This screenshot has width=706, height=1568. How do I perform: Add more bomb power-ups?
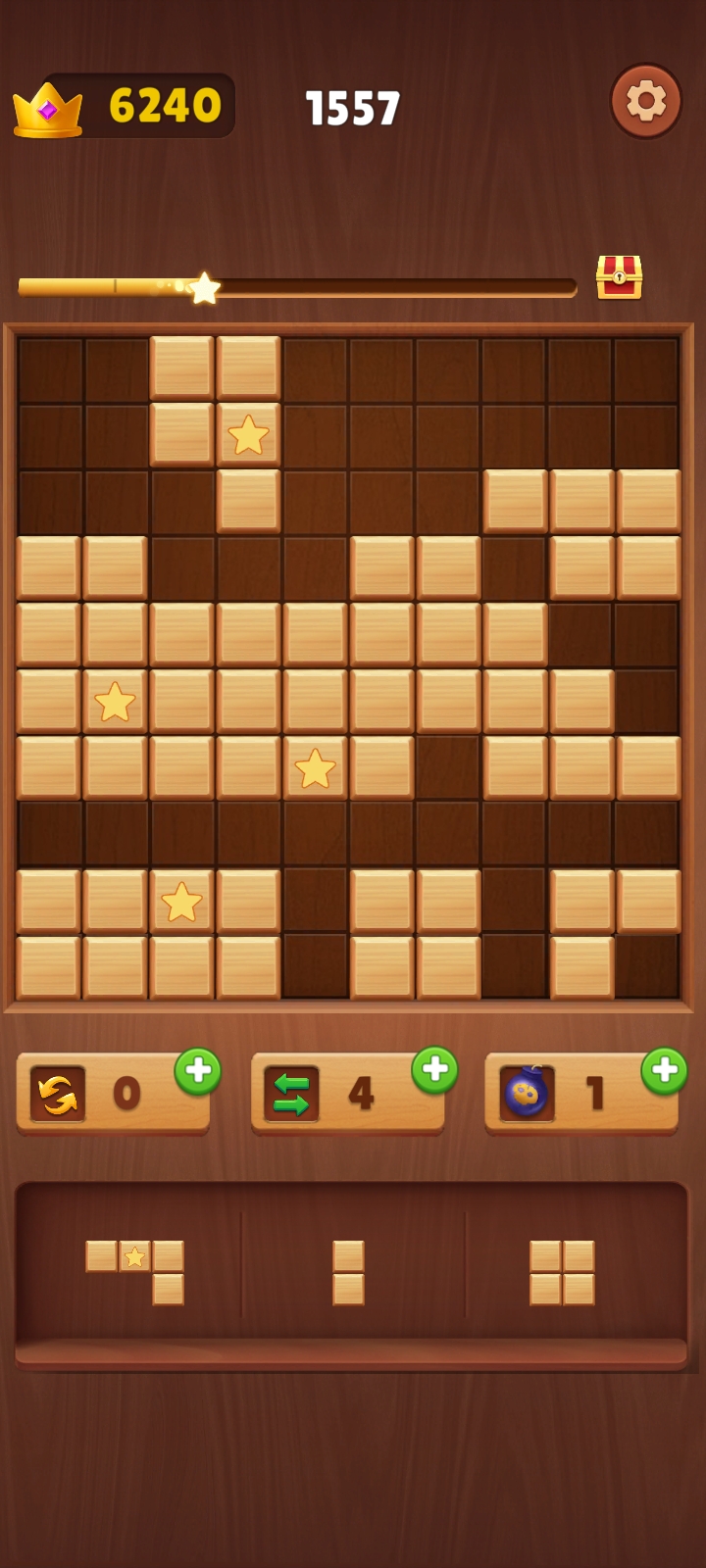(664, 1071)
